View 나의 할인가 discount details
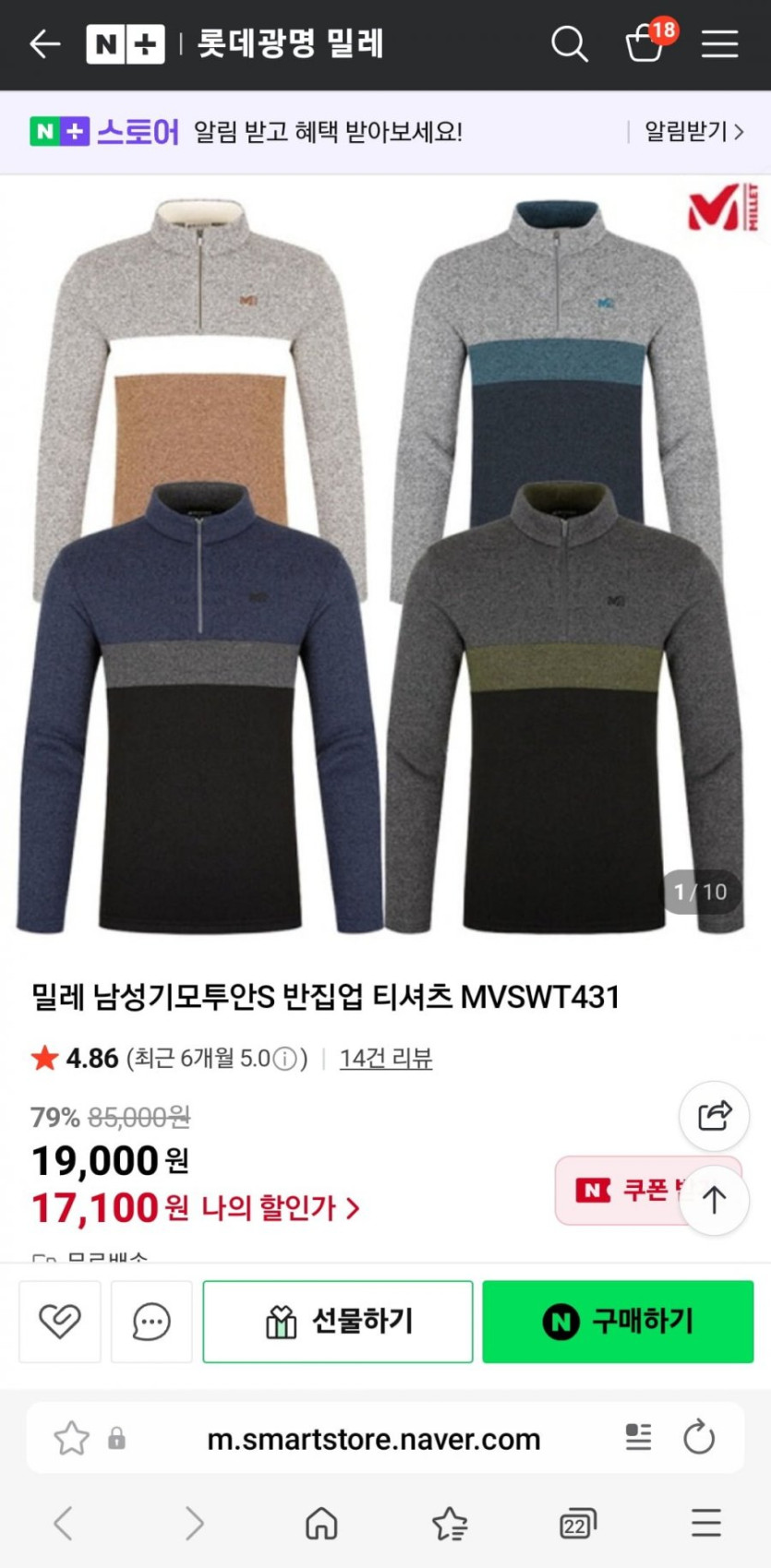This screenshot has width=771, height=1568. click(280, 1208)
